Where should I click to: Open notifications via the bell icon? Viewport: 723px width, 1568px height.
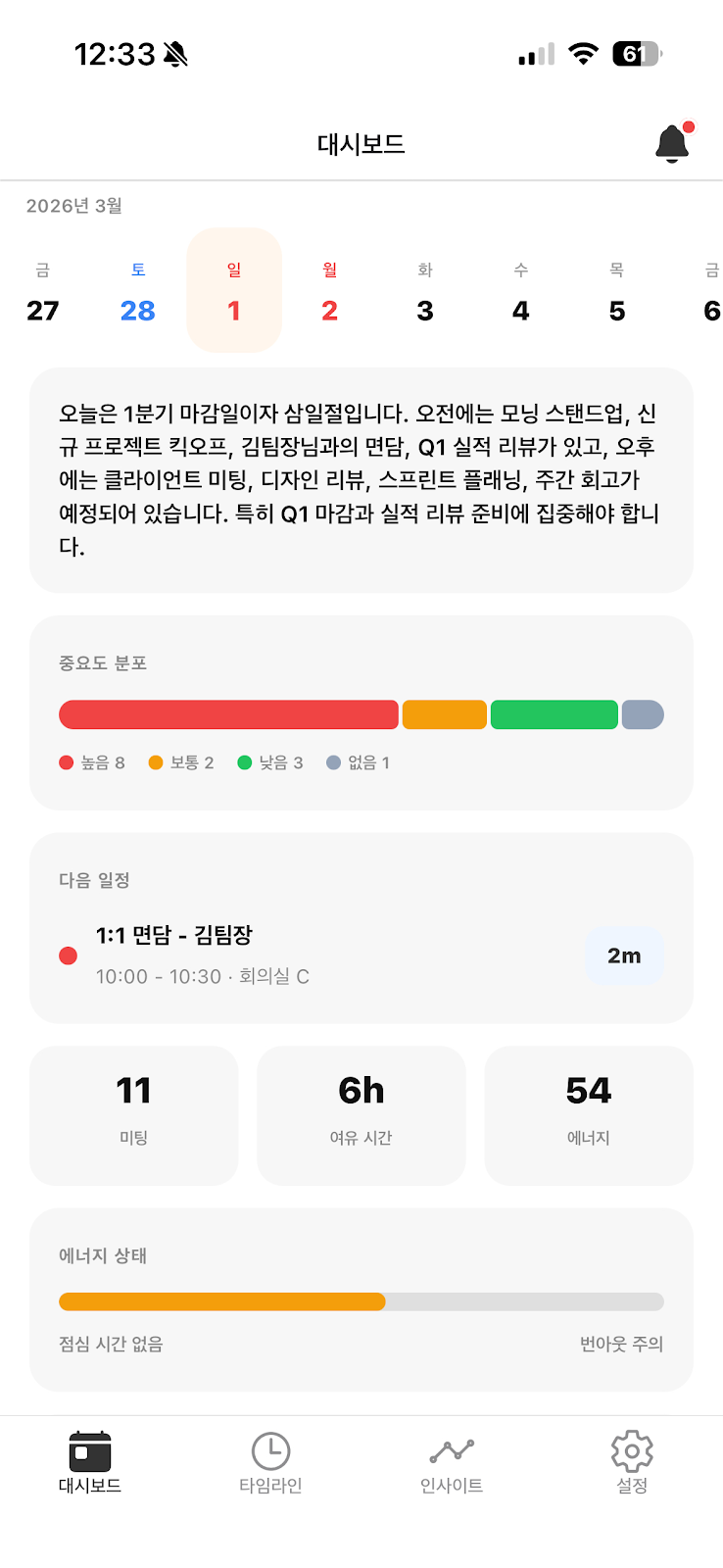[672, 141]
